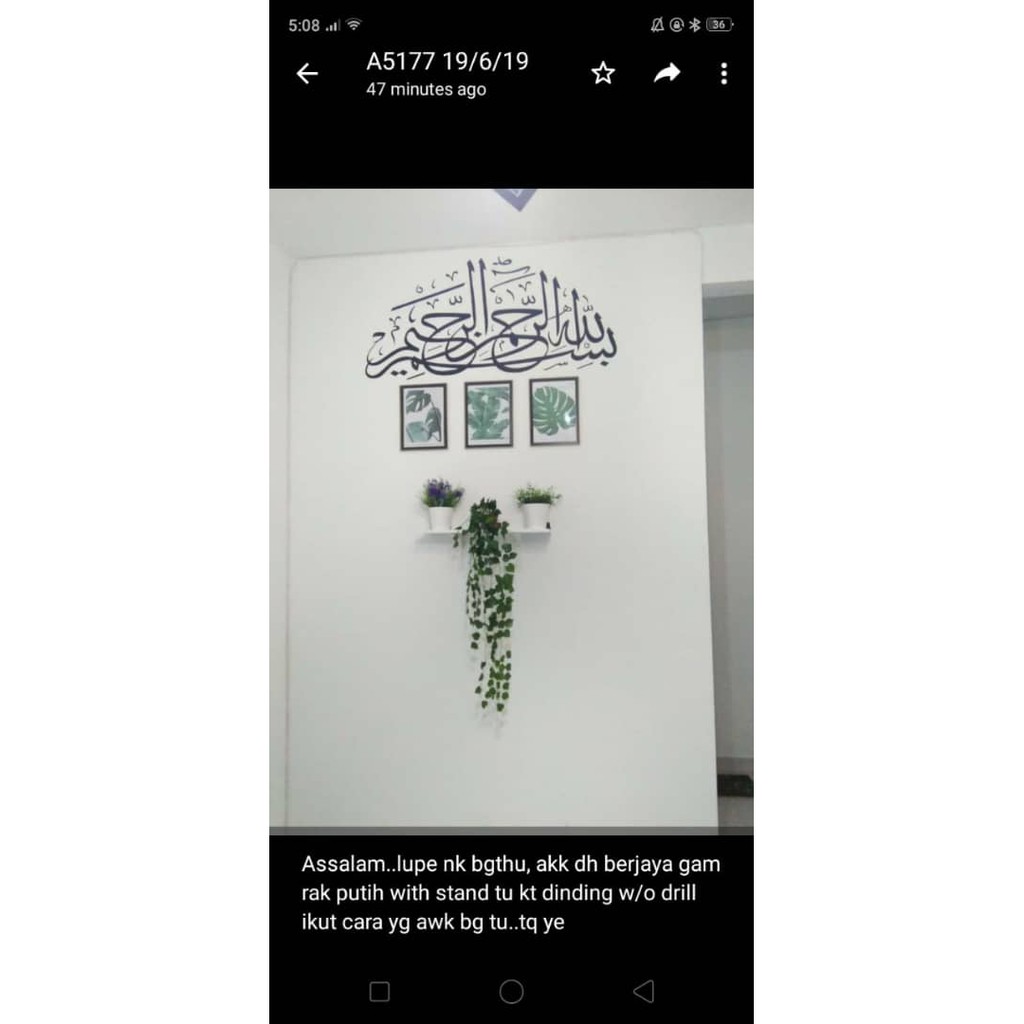Star this status image
The width and height of the screenshot is (1024, 1024).
603,72
